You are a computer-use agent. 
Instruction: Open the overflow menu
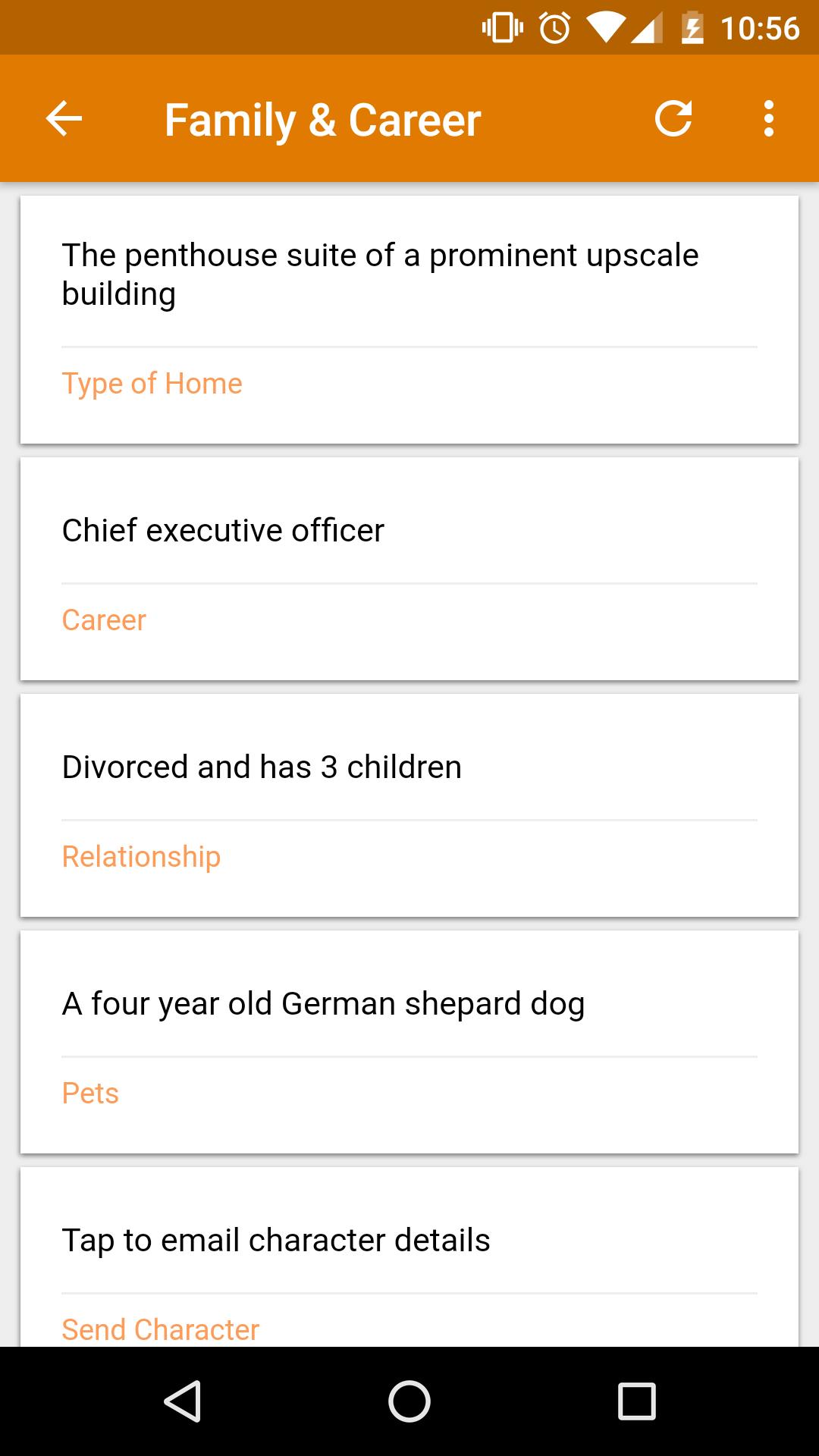769,119
